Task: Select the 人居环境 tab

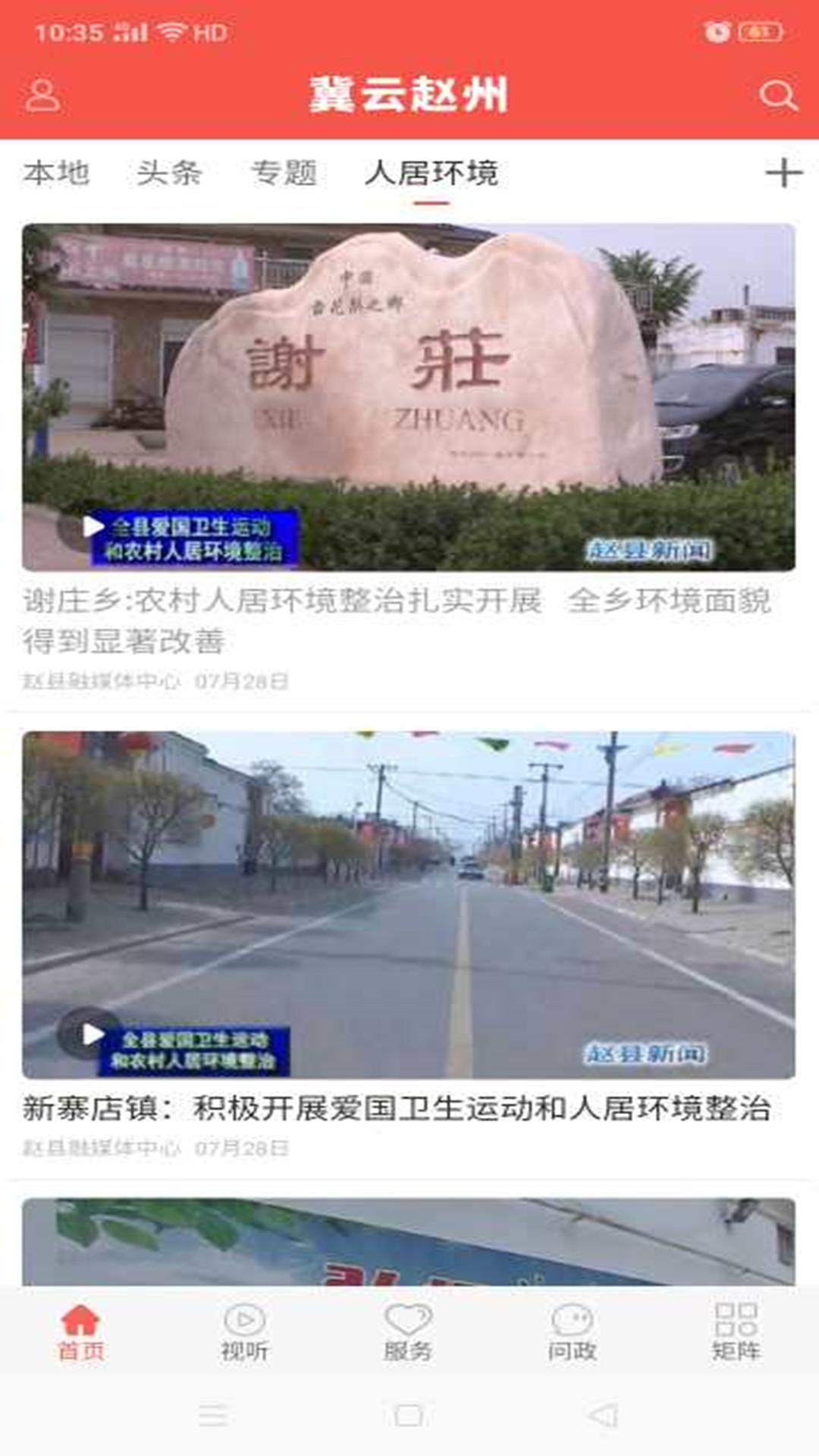Action: (431, 173)
